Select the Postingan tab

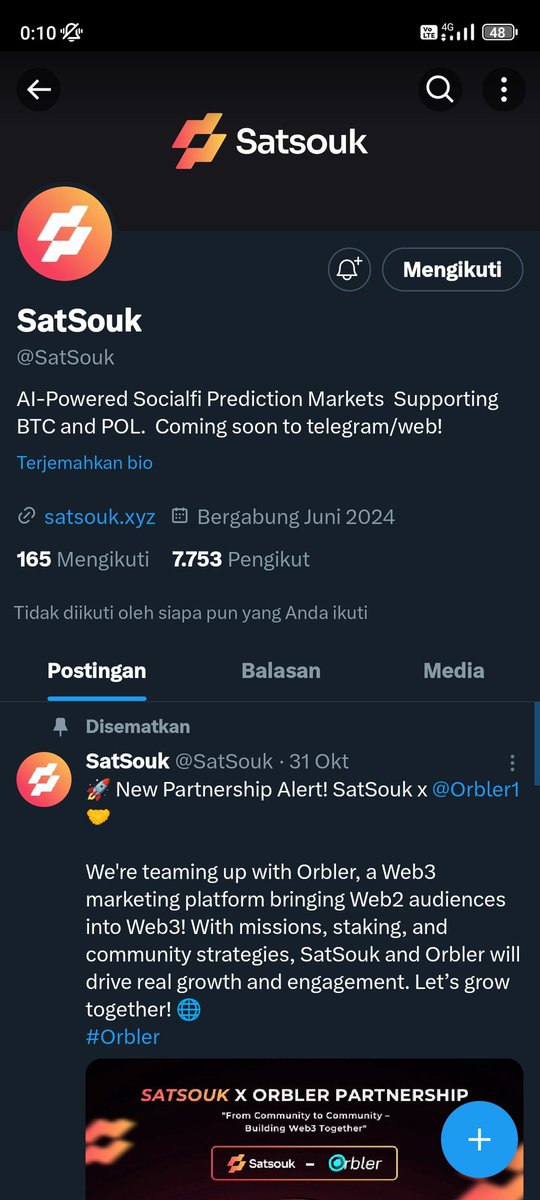[x=97, y=671]
